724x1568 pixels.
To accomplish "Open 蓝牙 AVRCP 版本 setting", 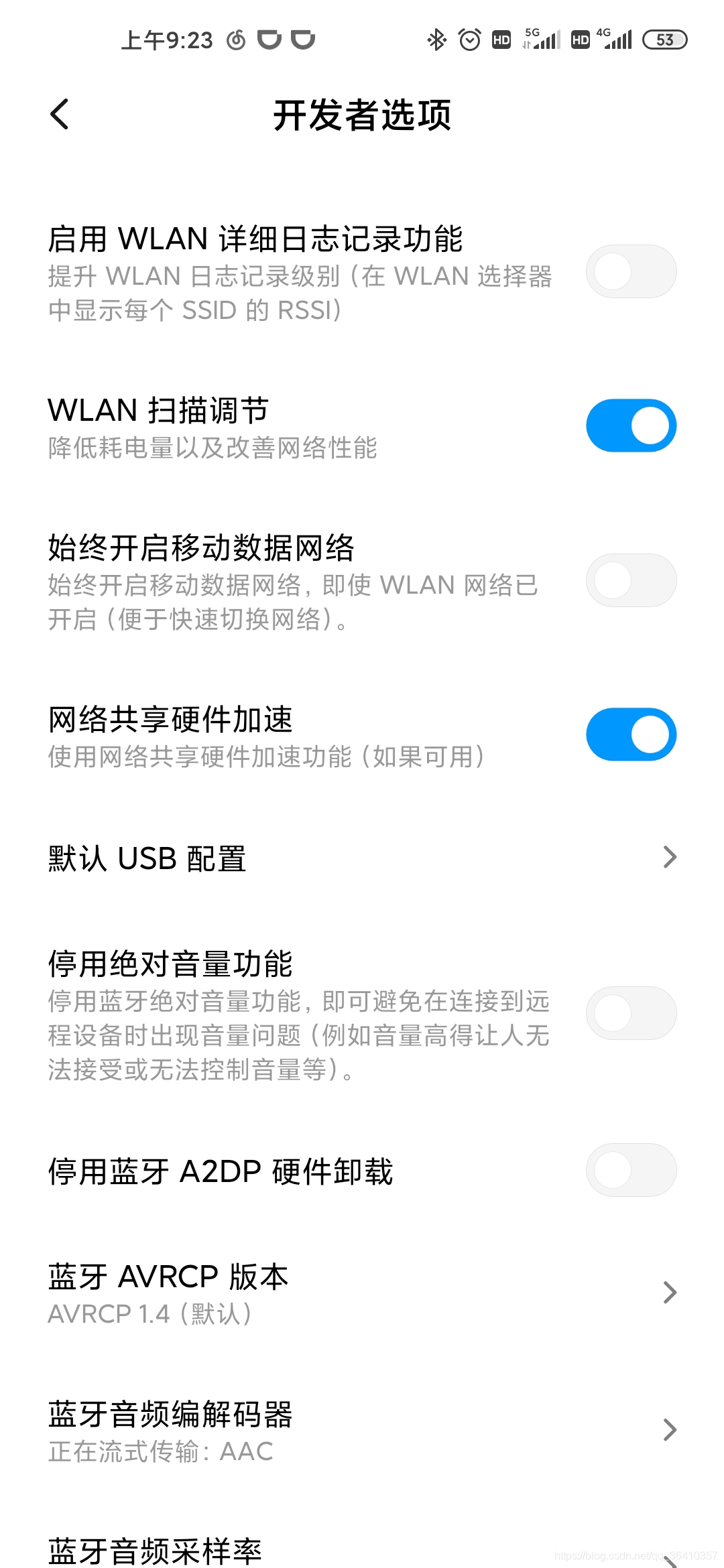I will click(362, 1293).
